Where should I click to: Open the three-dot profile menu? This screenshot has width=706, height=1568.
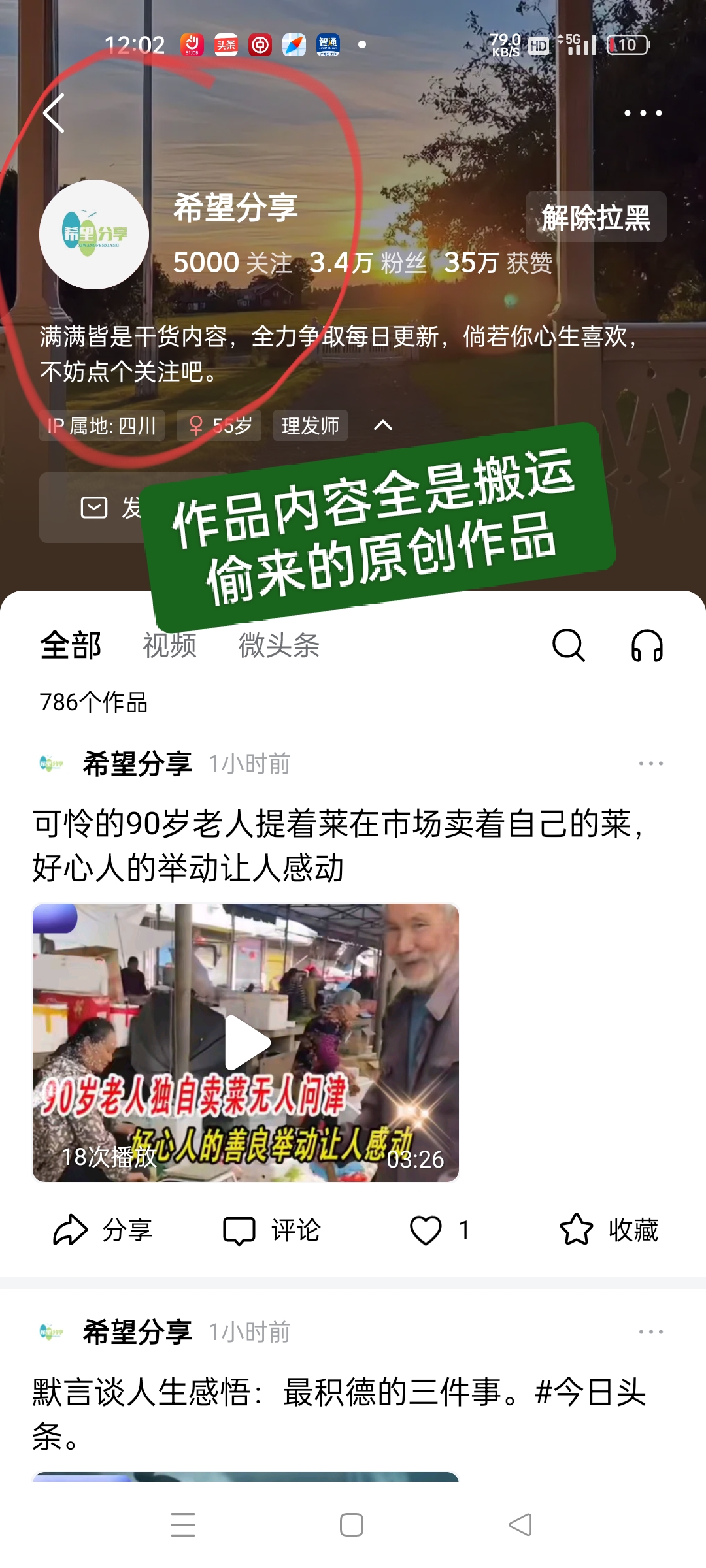643,113
